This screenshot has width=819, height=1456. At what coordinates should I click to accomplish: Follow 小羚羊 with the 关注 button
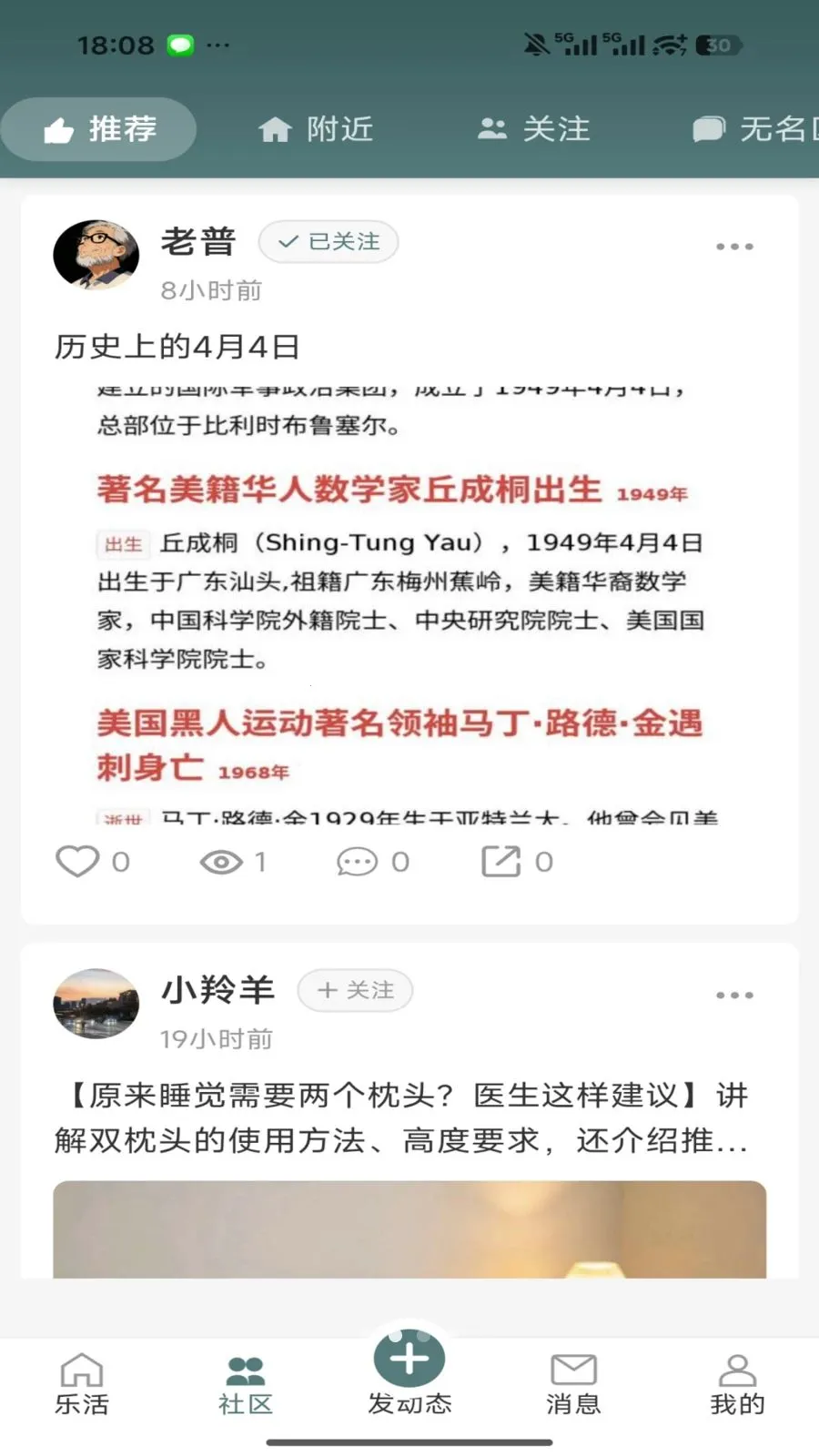(355, 991)
